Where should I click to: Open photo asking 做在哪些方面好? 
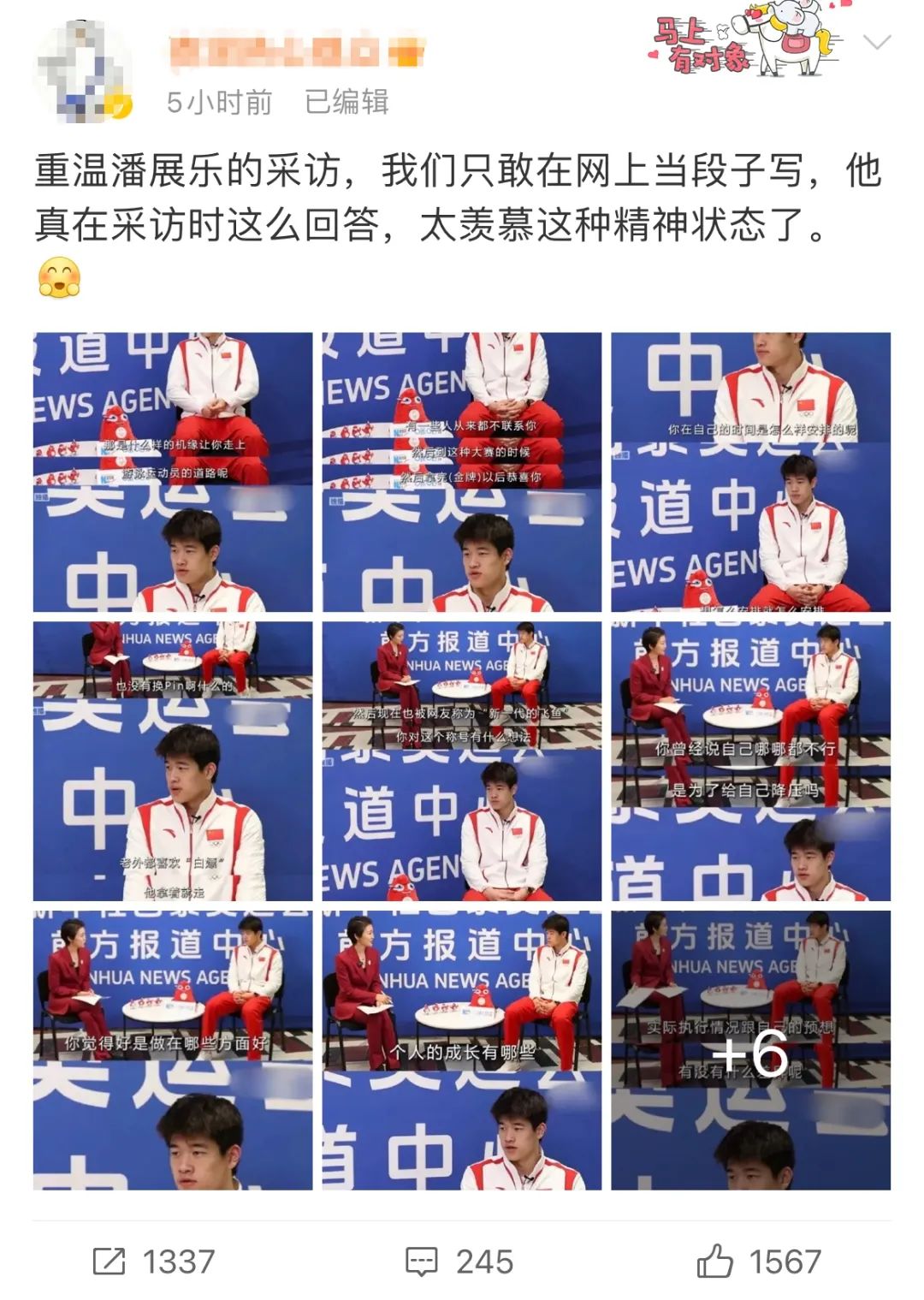(173, 1050)
